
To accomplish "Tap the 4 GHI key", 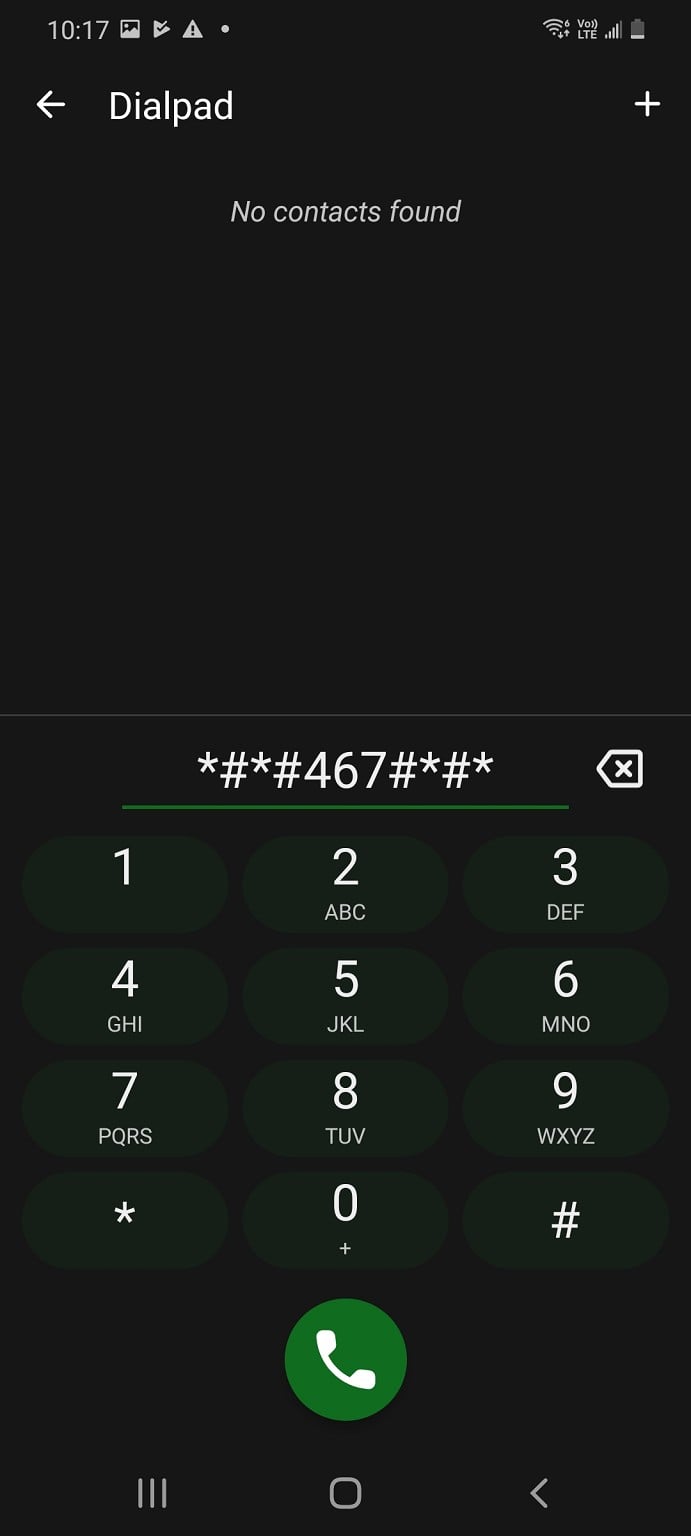I will coord(125,996).
